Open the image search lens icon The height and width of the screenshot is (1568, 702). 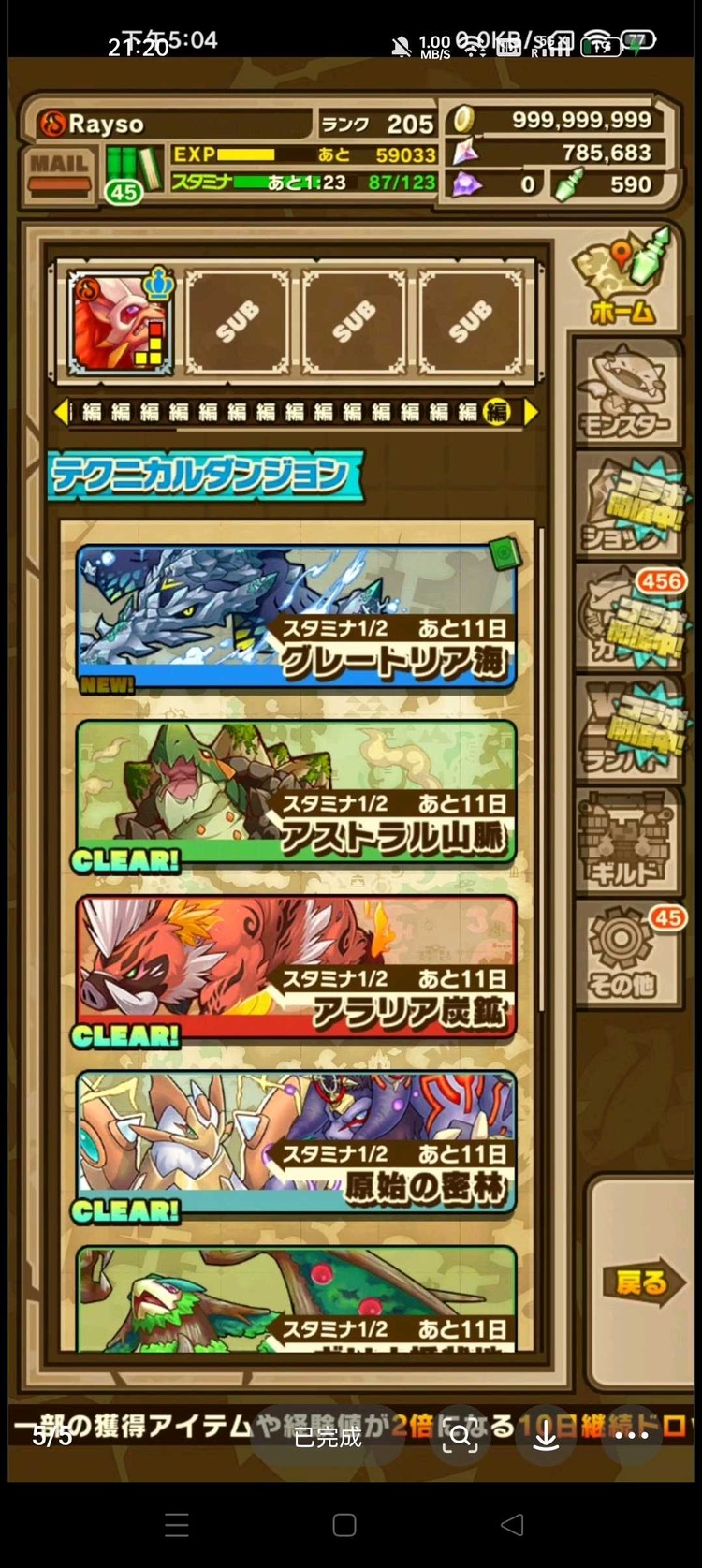460,1437
